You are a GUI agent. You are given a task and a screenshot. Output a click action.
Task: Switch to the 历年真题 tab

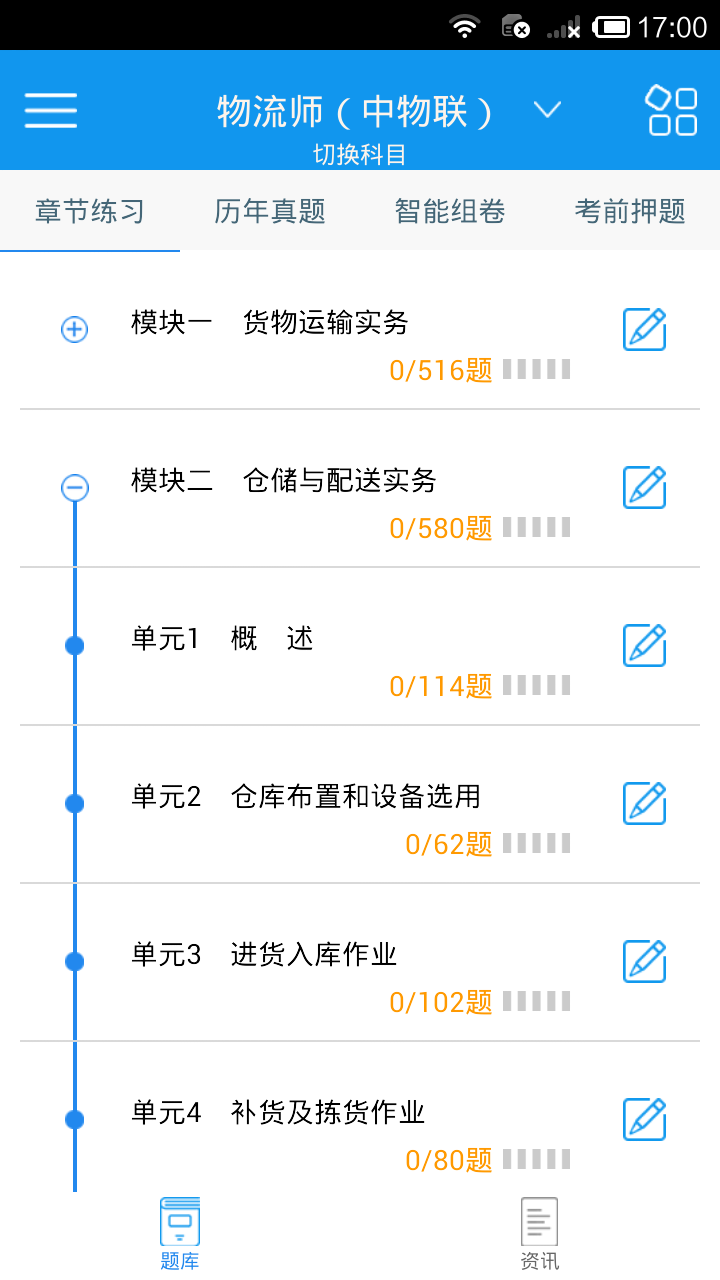pos(270,211)
